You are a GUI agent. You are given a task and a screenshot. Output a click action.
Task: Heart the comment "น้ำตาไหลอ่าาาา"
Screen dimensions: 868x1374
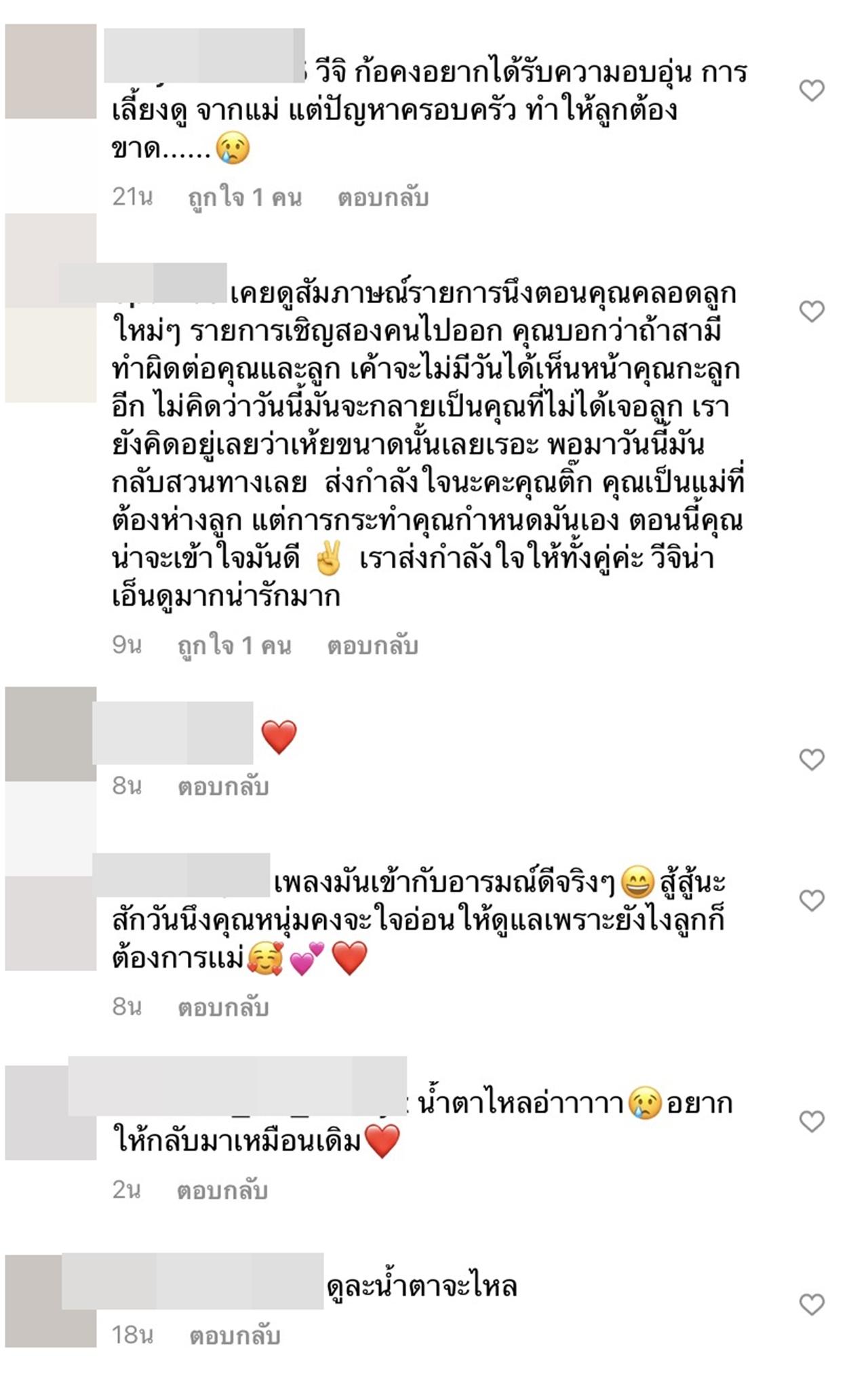pos(811,1122)
